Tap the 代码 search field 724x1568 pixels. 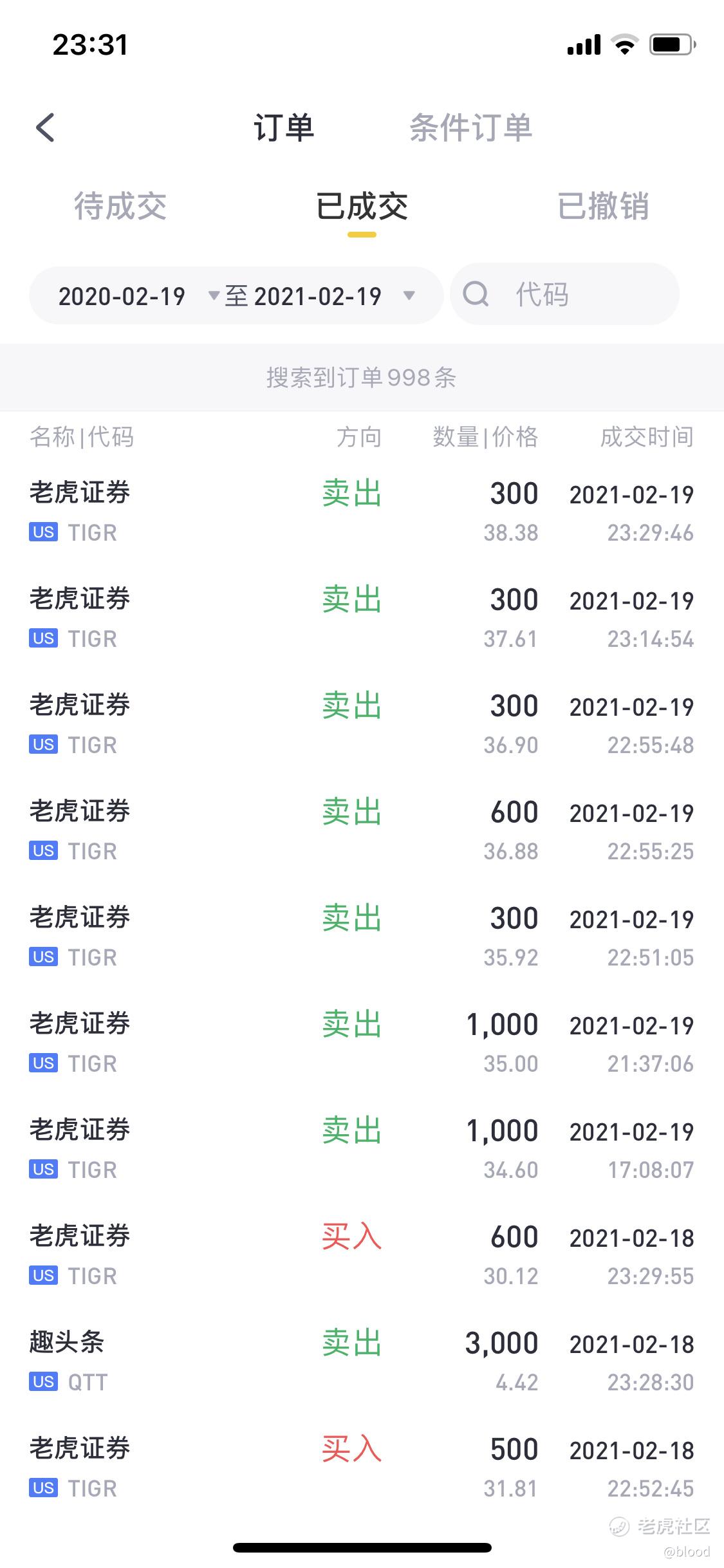(564, 295)
